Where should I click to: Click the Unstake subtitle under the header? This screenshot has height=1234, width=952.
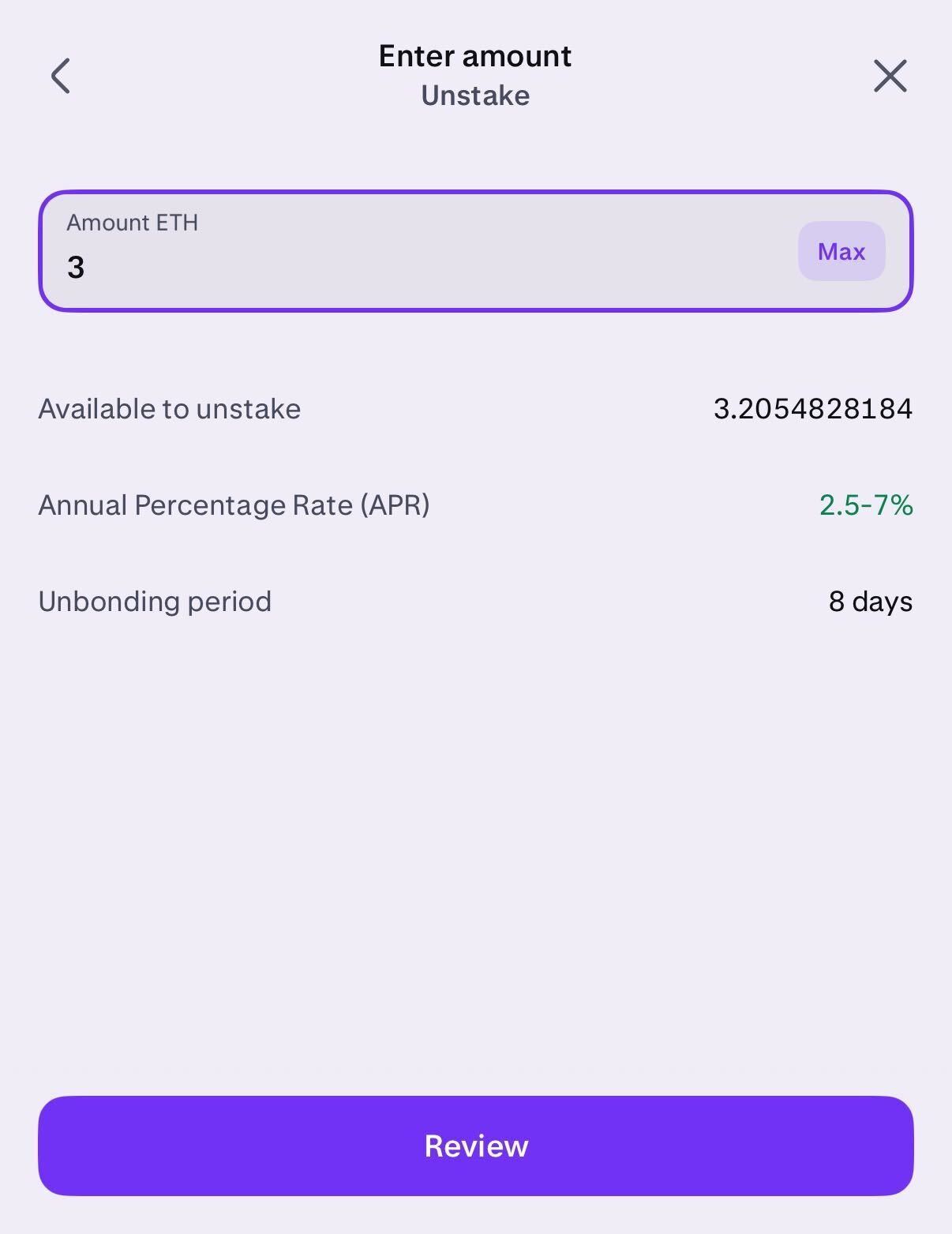coord(475,96)
